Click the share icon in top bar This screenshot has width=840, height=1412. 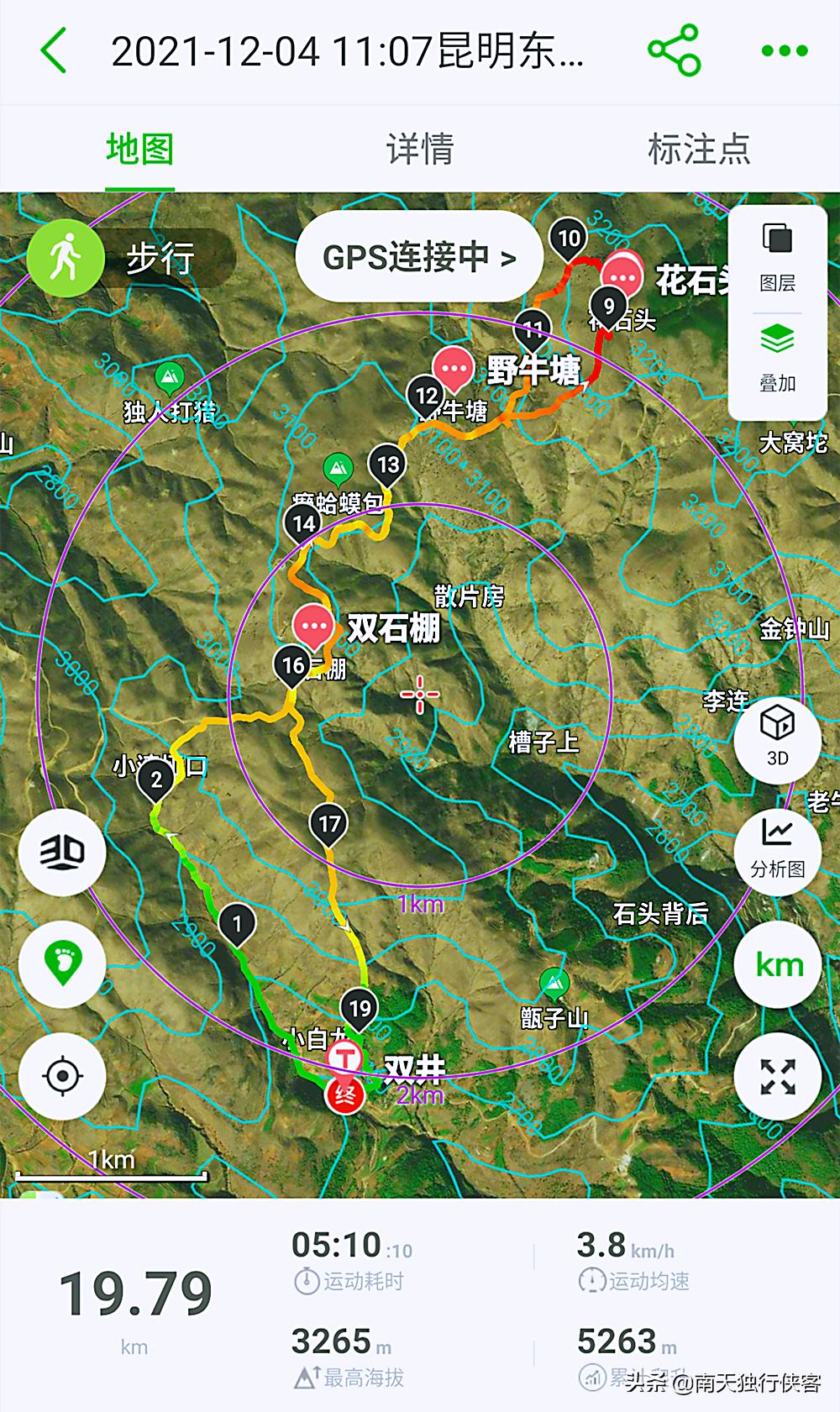pos(673,50)
